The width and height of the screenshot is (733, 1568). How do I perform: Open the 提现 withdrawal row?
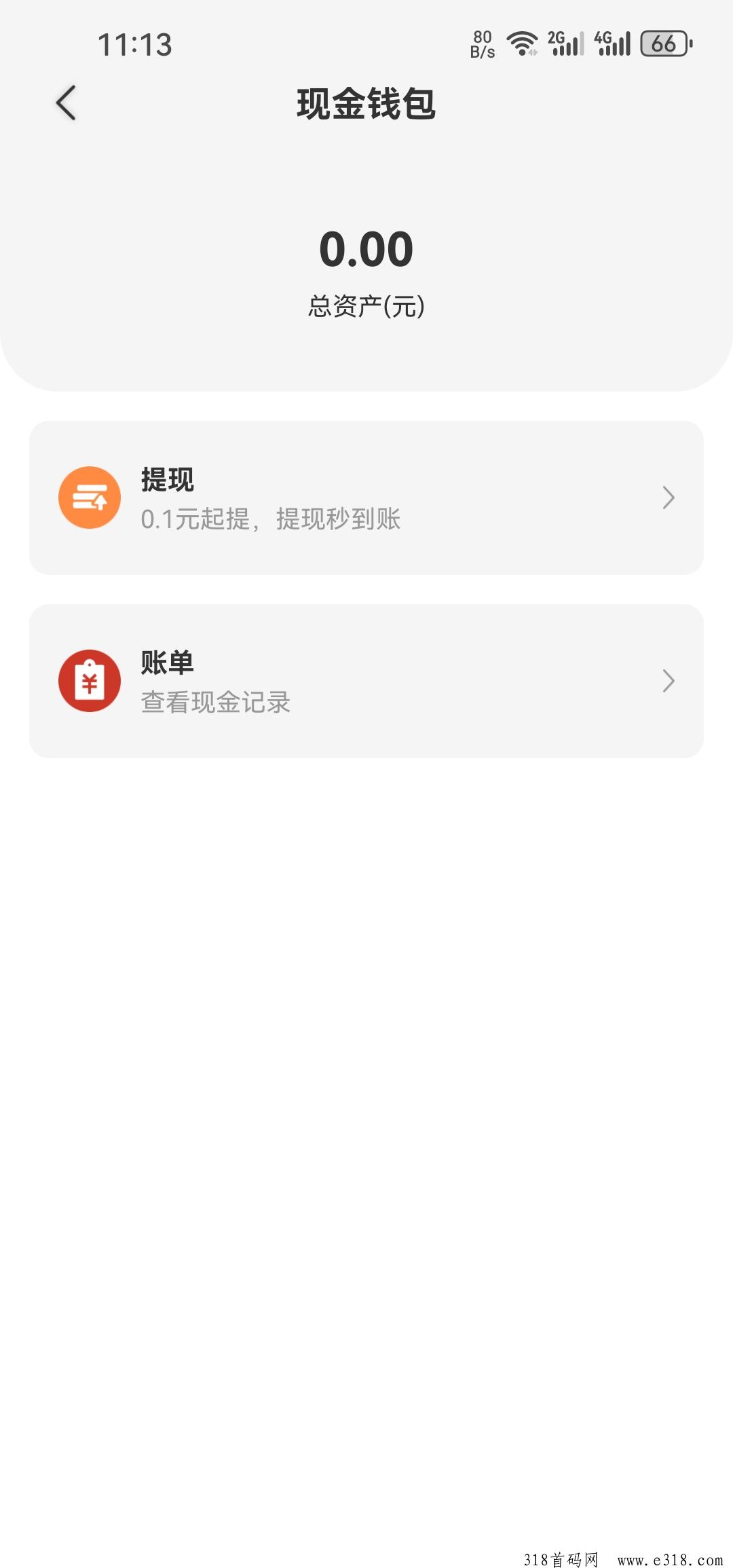pyautogui.click(x=366, y=498)
